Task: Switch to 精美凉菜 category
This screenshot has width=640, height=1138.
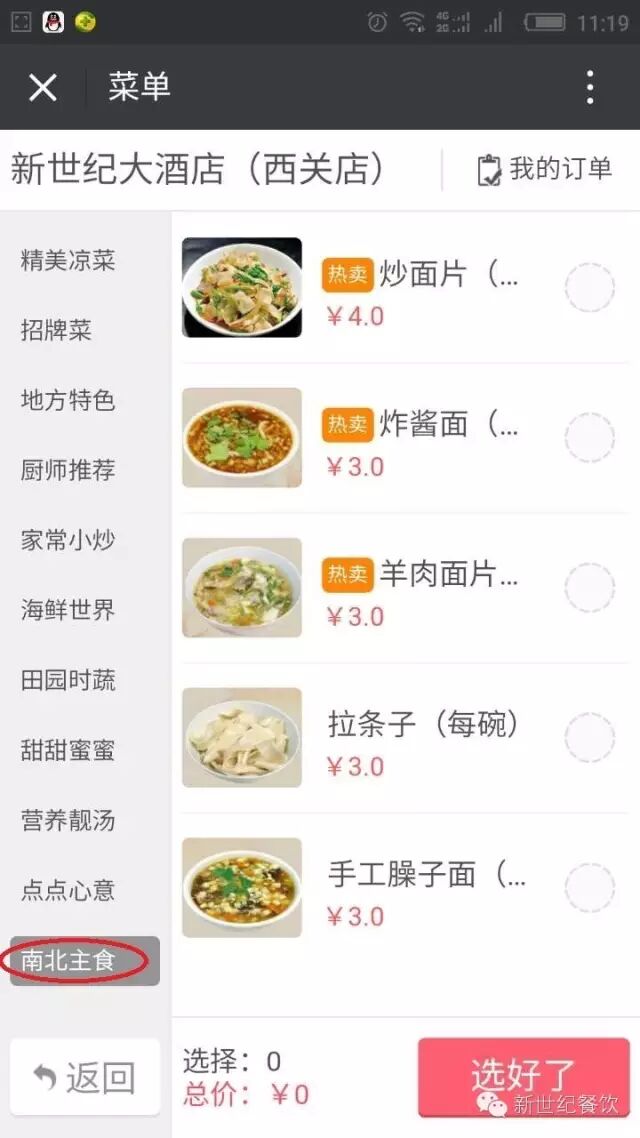Action: coord(68,261)
